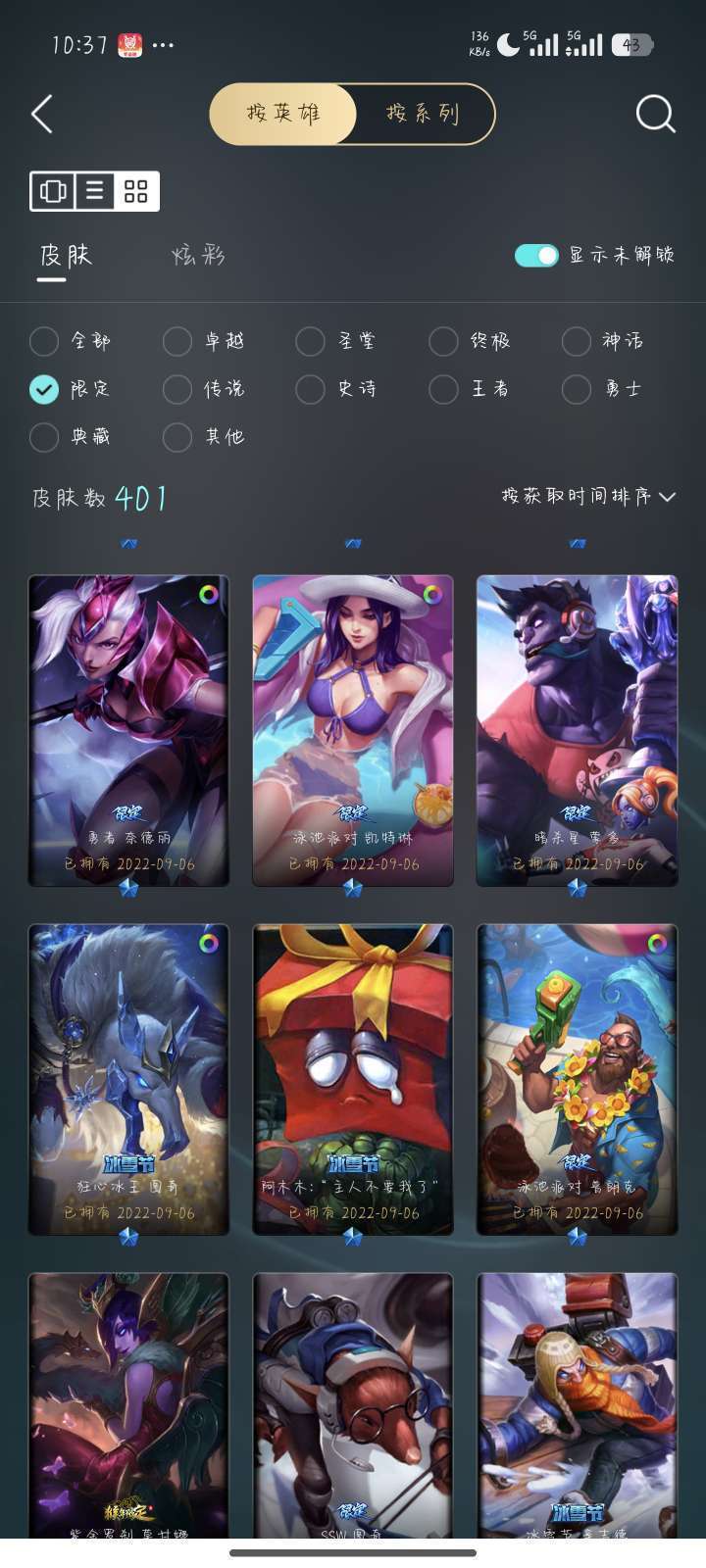
Task: Switch to the 按系列 tab
Action: 422,114
